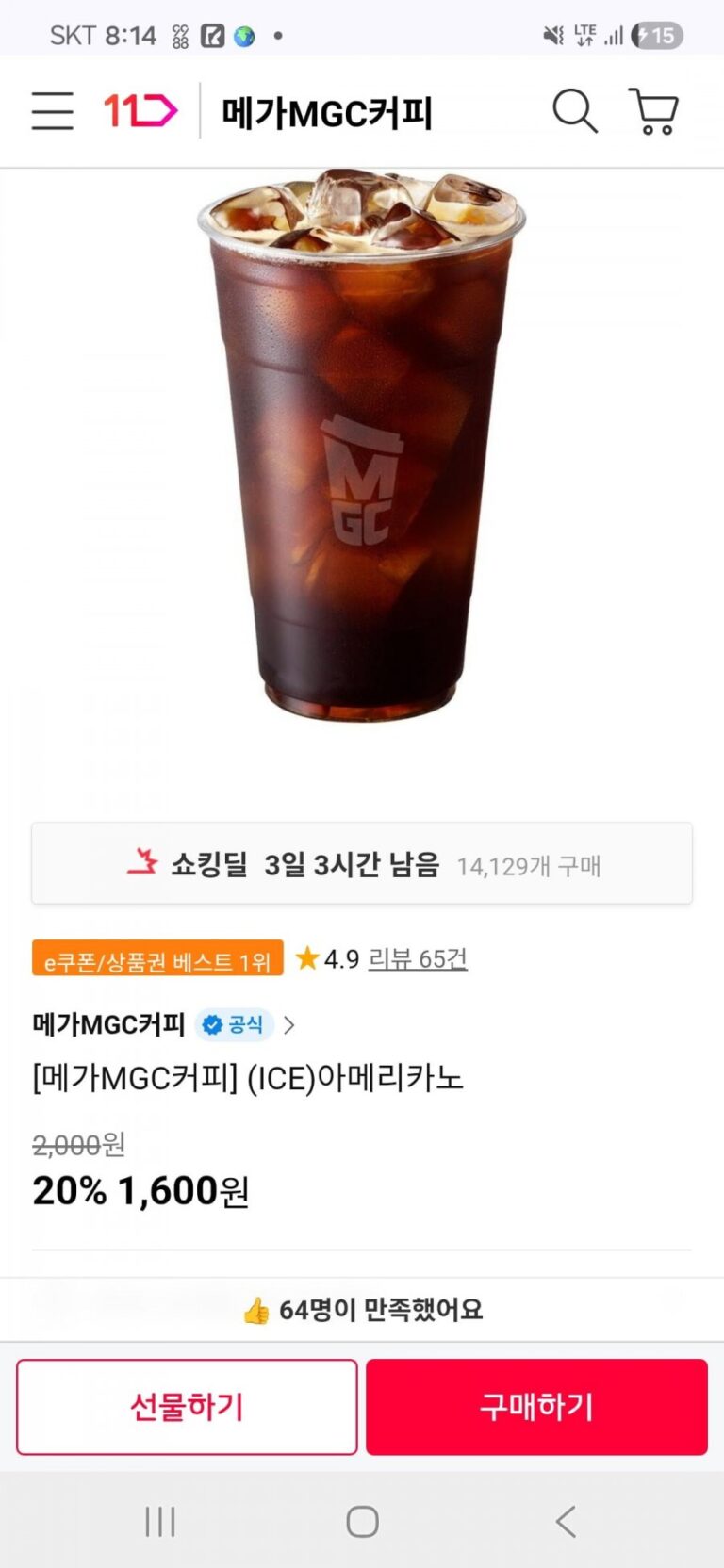724x1568 pixels.
Task: Tap the 구매하기 buy button
Action: tap(536, 1407)
